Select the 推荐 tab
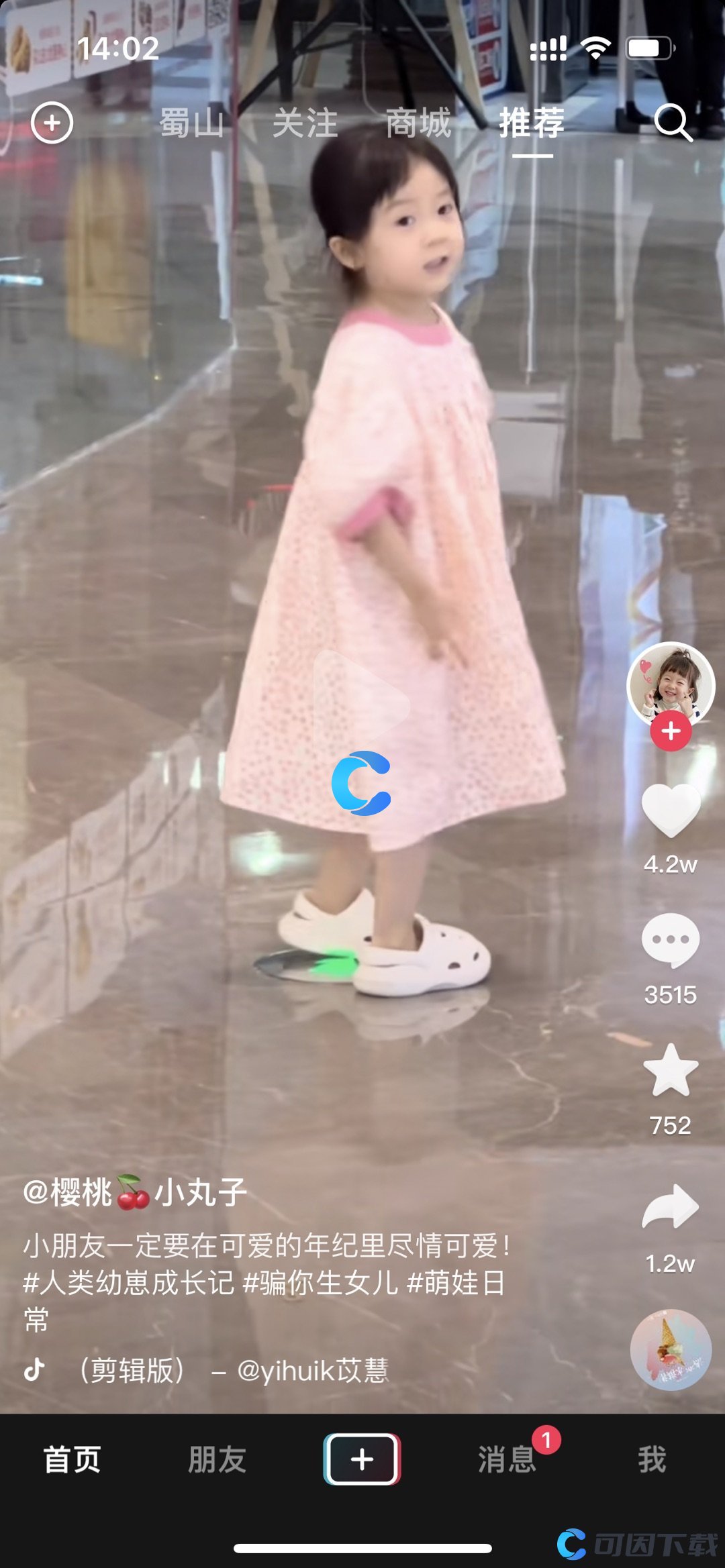The height and width of the screenshot is (1568, 725). tap(532, 124)
